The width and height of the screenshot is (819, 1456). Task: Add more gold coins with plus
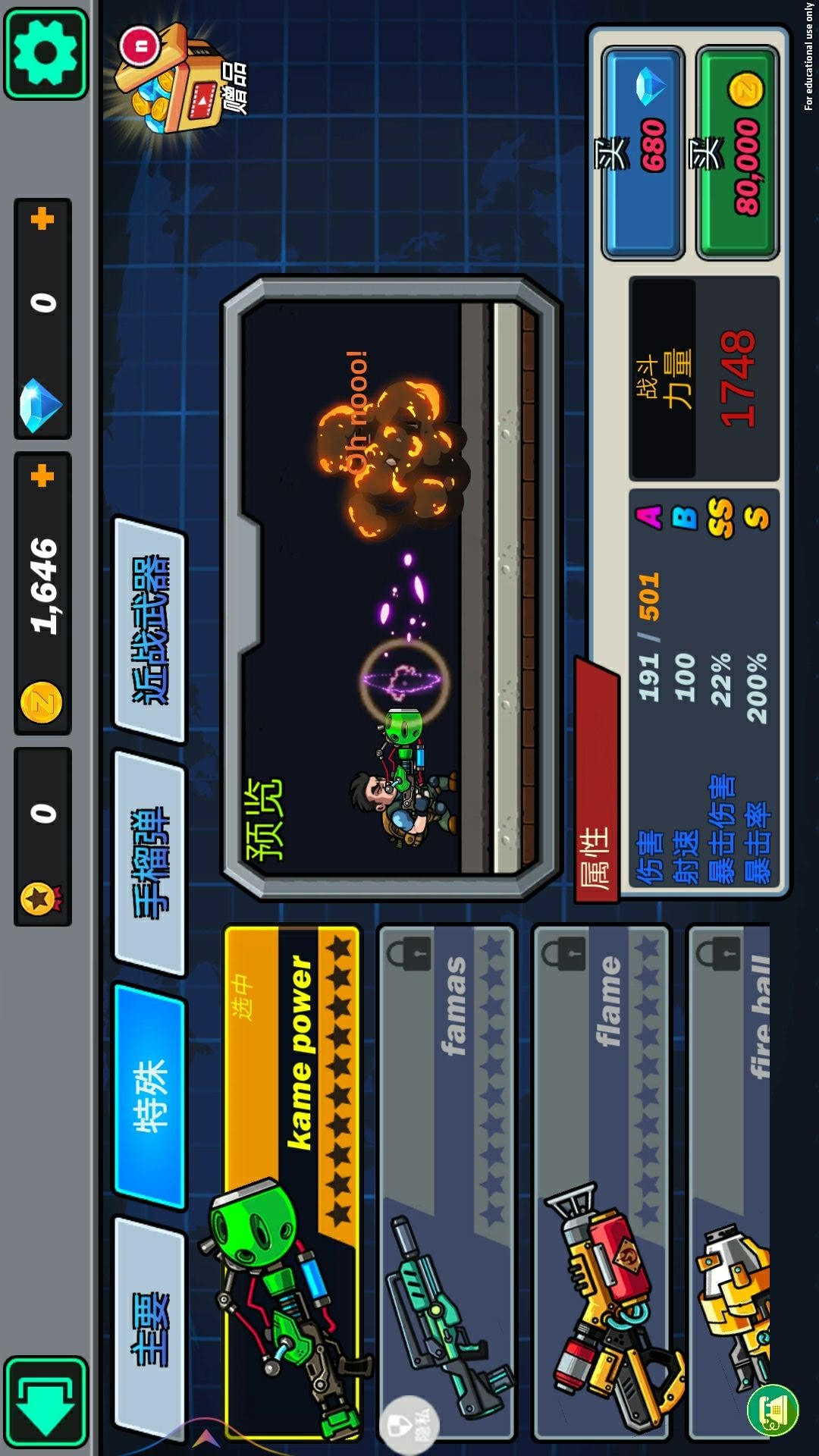coord(42,477)
